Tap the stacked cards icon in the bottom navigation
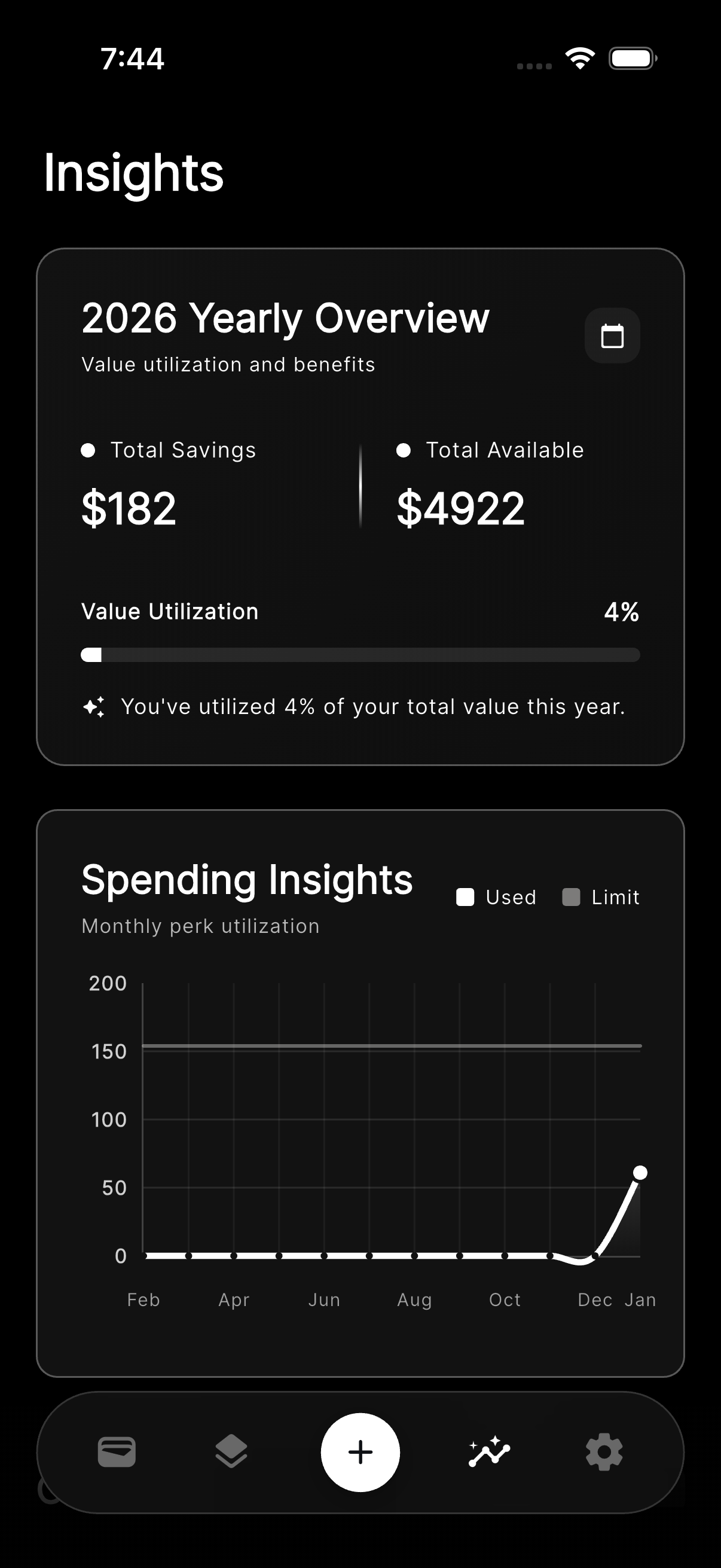Viewport: 721px width, 1568px height. click(231, 1451)
